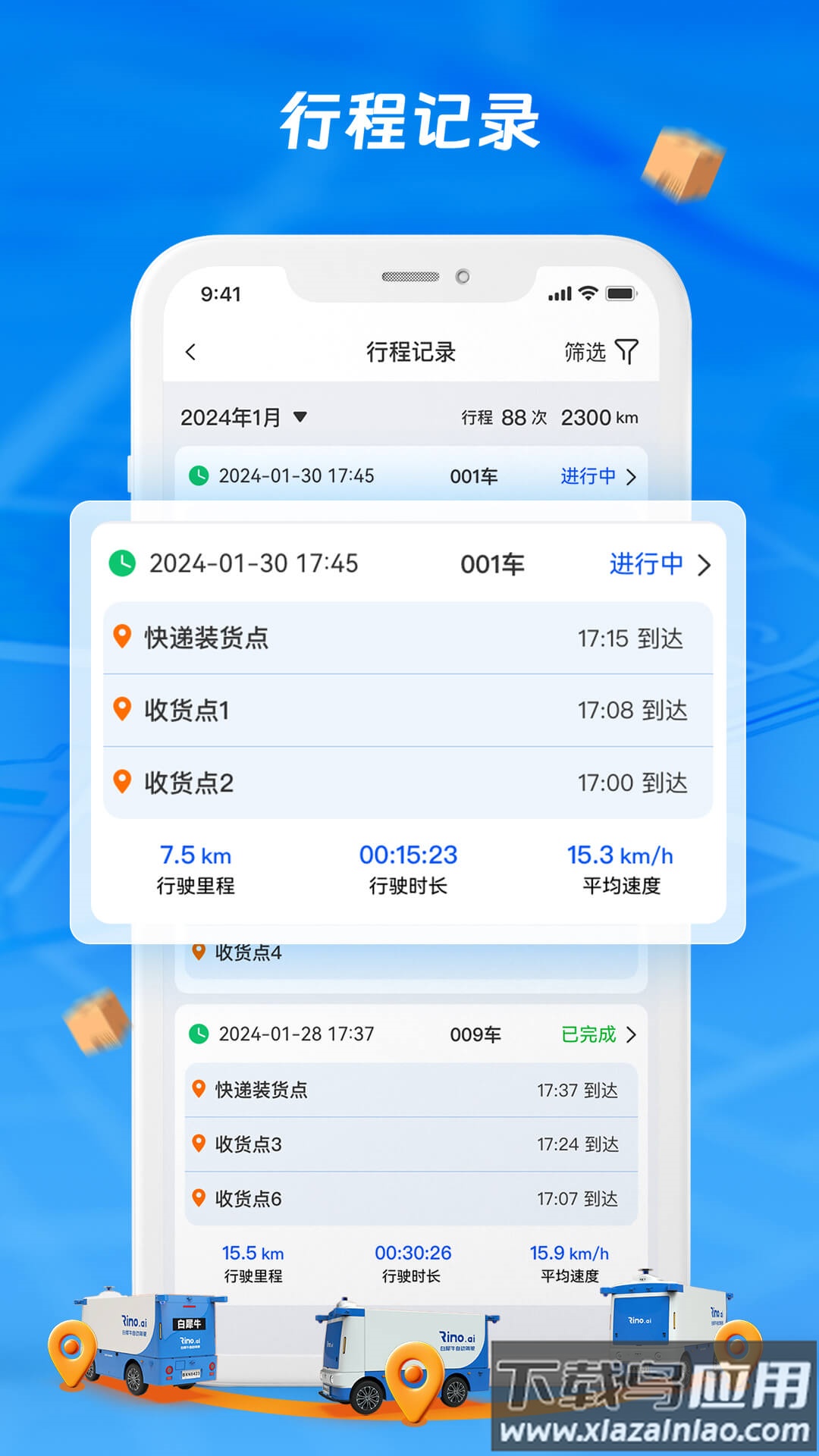The width and height of the screenshot is (819, 1456).
Task: Click the filter funnel icon beside 筛选
Action: [626, 350]
